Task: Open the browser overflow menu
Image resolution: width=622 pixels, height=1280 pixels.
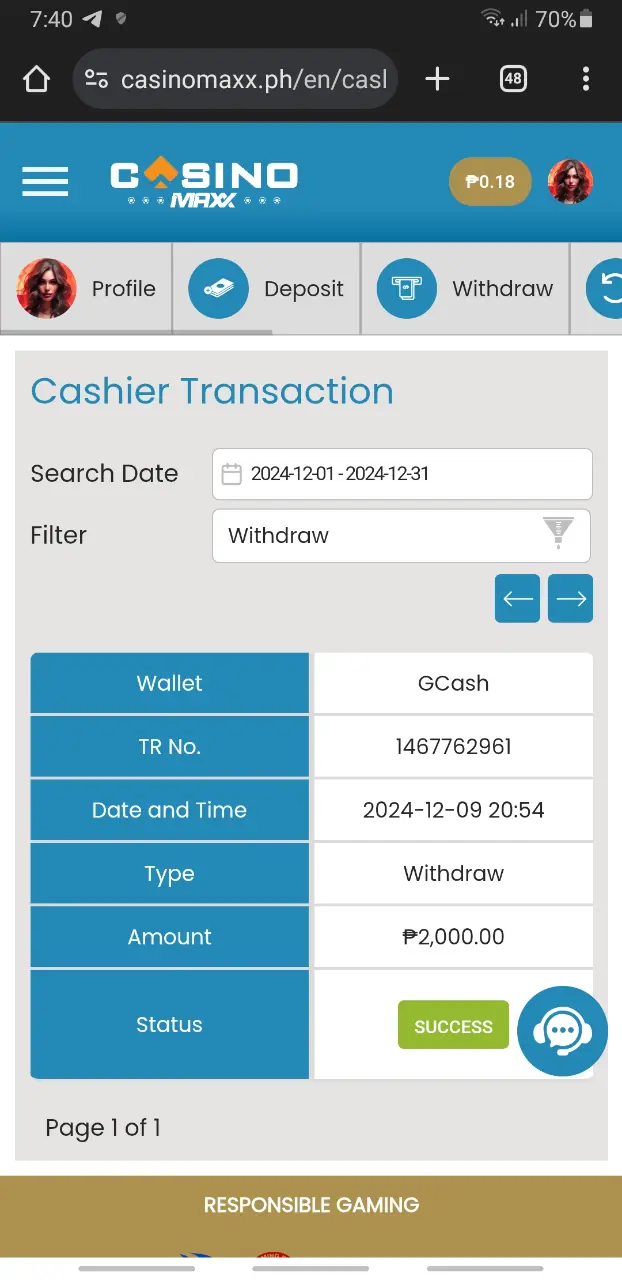Action: [x=586, y=79]
